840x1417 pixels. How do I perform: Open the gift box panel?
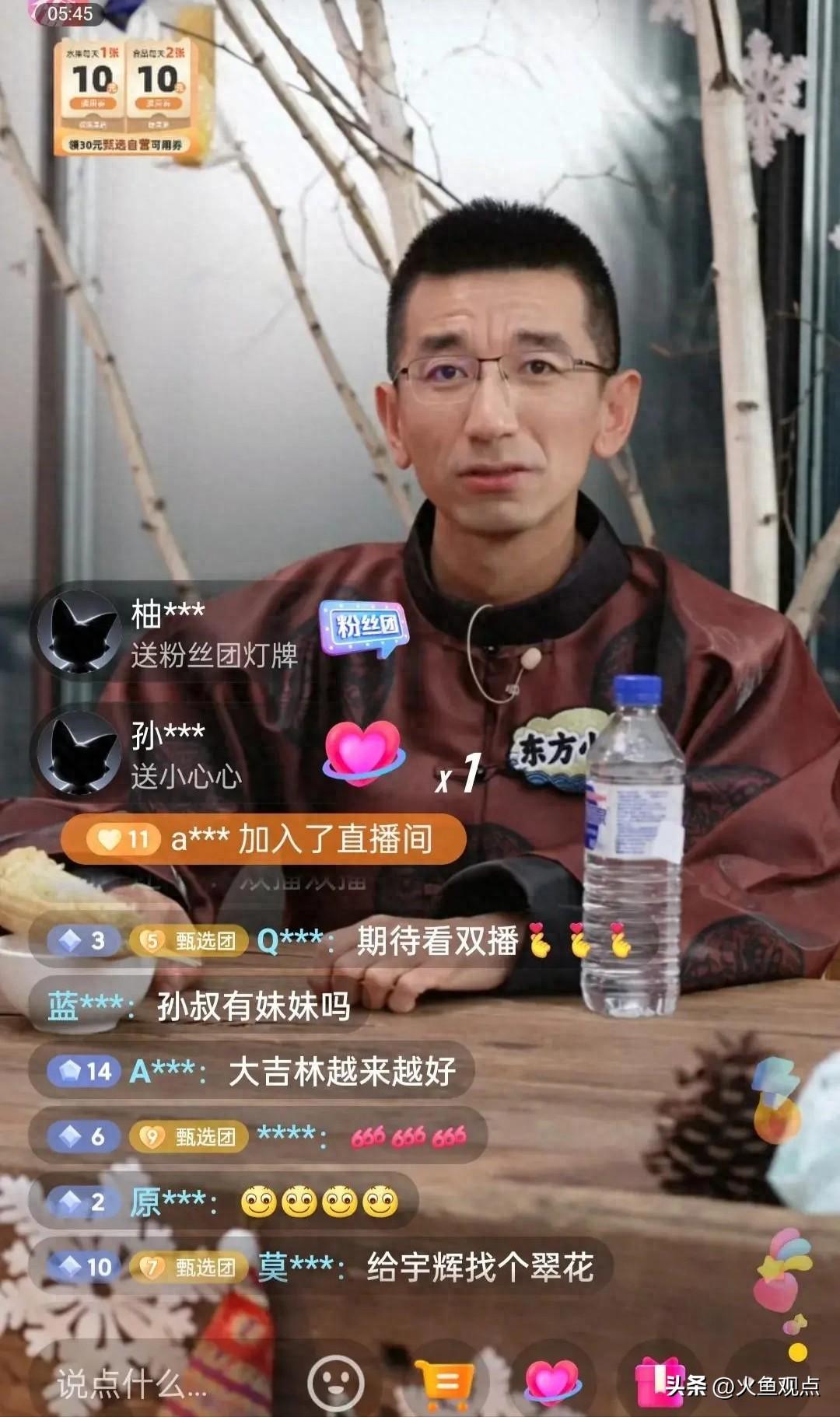pos(658,1382)
